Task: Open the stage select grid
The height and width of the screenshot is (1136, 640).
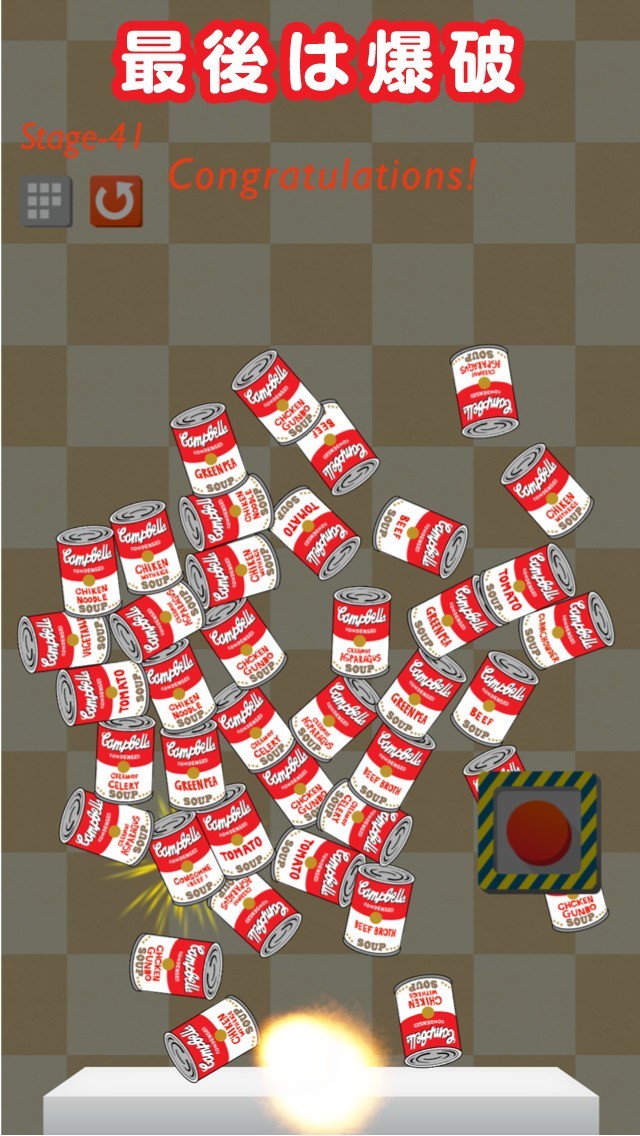Action: (47, 202)
